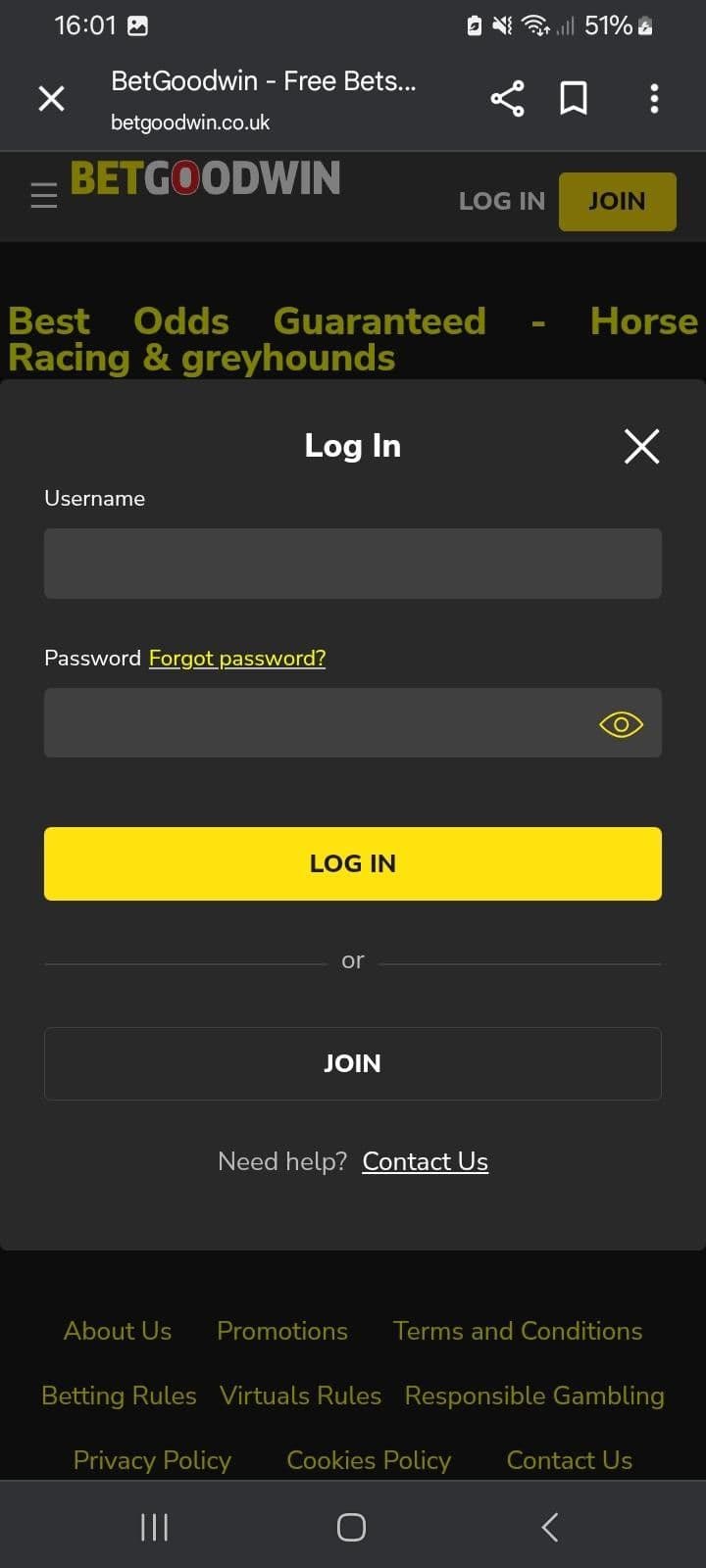Submit with the yellow LOG IN button
This screenshot has width=706, height=1568.
coord(353,863)
